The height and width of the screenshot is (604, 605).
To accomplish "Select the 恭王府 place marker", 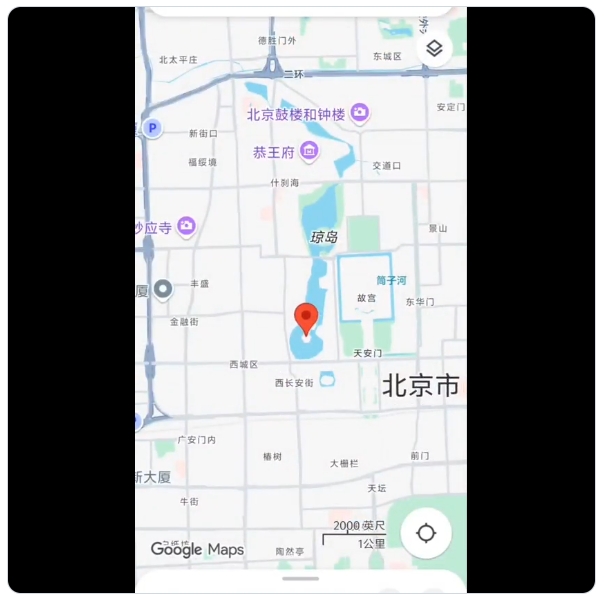I will [x=309, y=152].
